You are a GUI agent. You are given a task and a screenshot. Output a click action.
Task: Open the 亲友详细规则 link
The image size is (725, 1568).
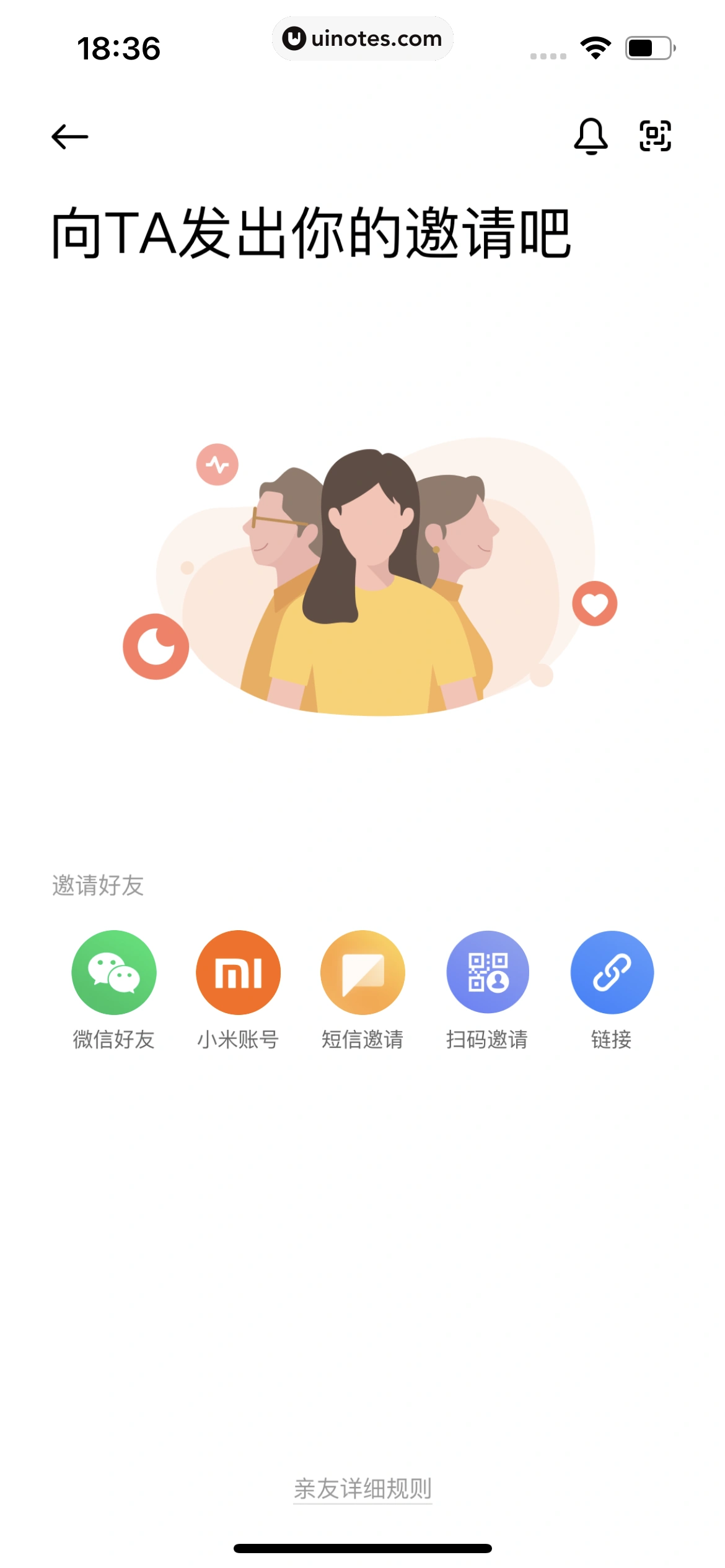[362, 1488]
